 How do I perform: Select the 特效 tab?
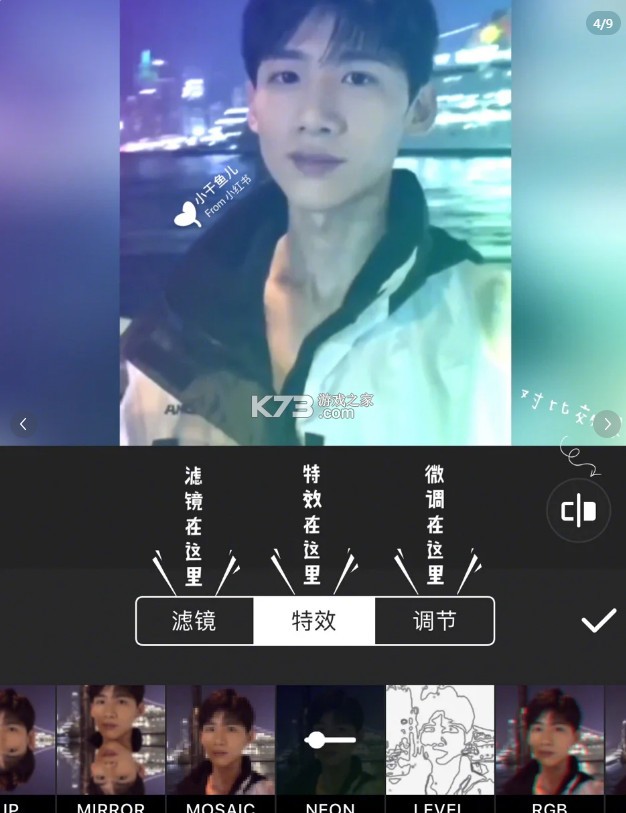point(314,621)
